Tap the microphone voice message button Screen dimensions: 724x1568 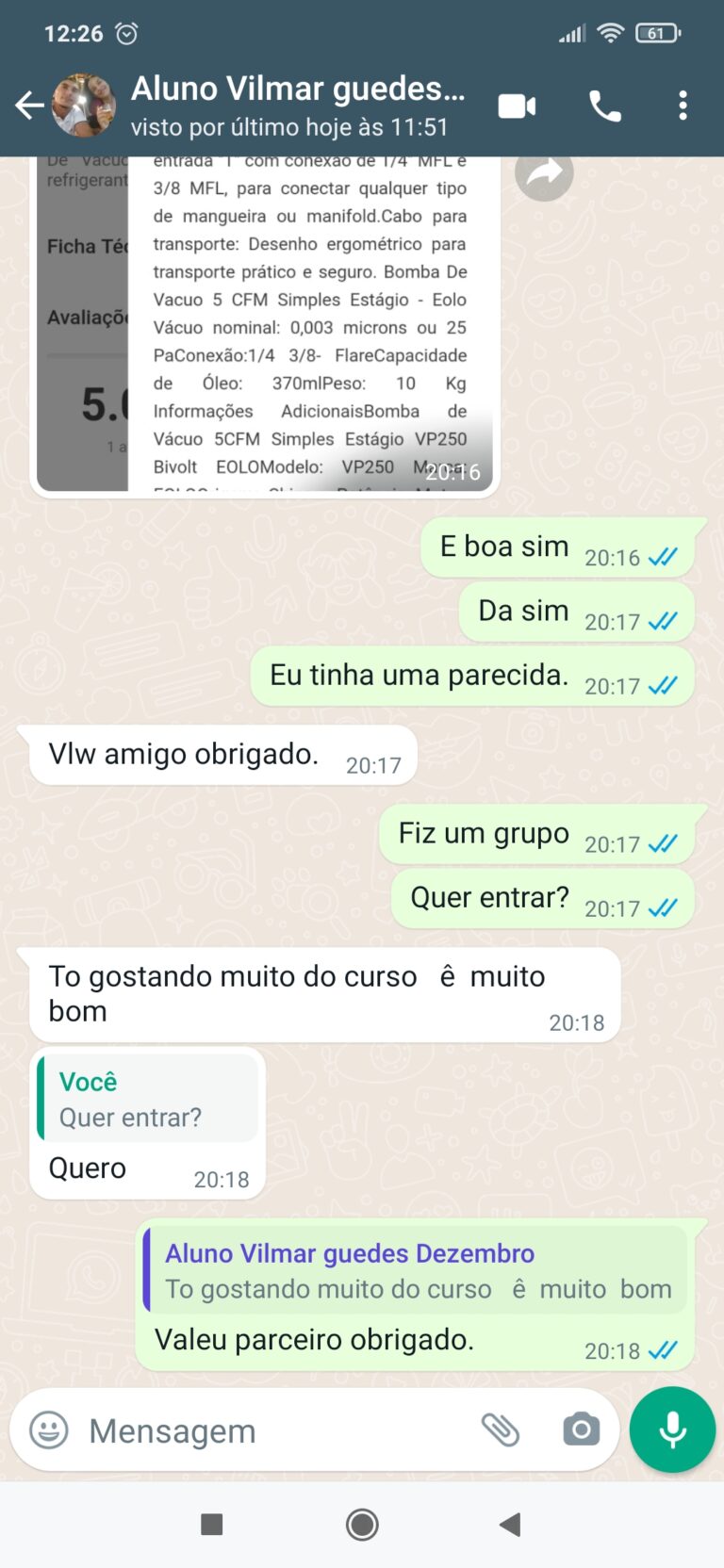click(672, 1429)
